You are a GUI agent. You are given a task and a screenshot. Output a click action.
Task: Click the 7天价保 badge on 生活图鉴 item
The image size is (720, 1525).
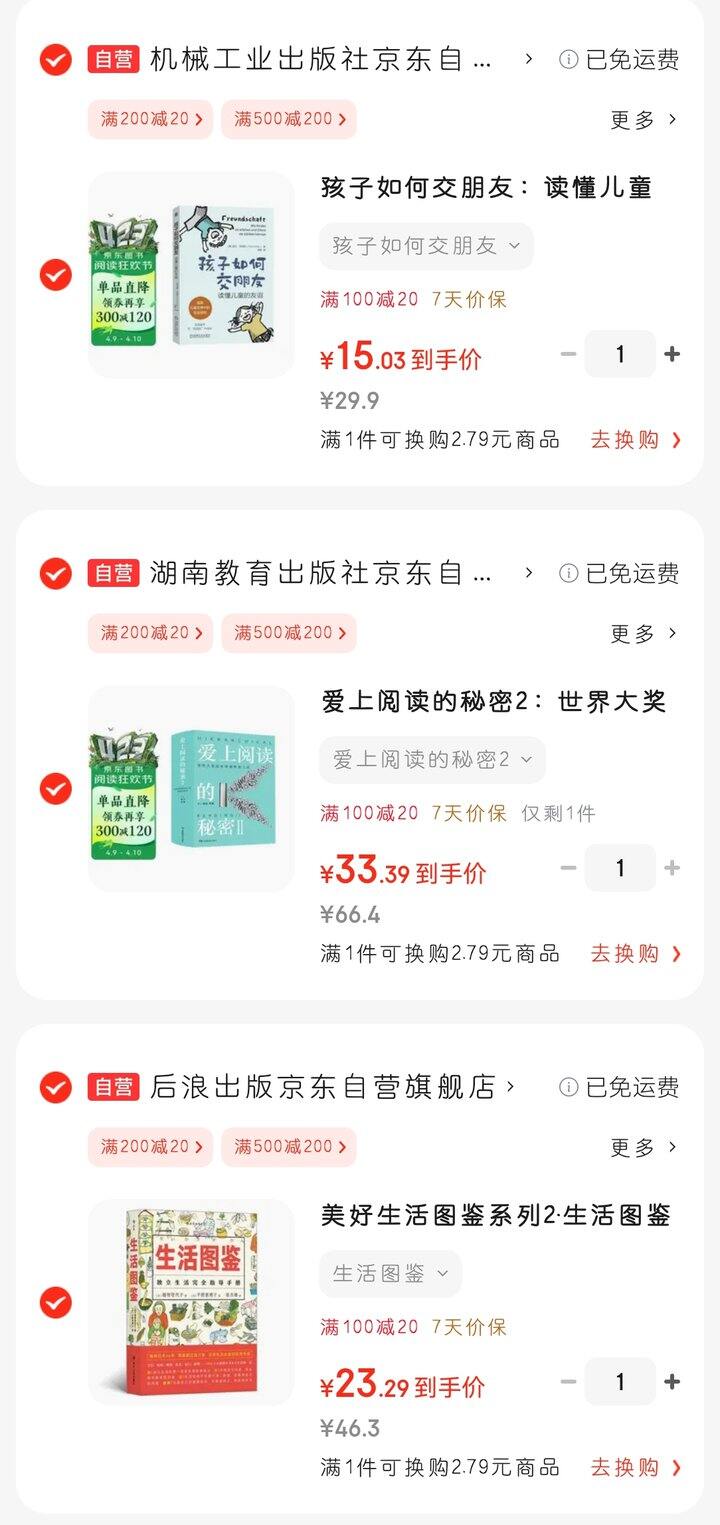pos(472,1328)
